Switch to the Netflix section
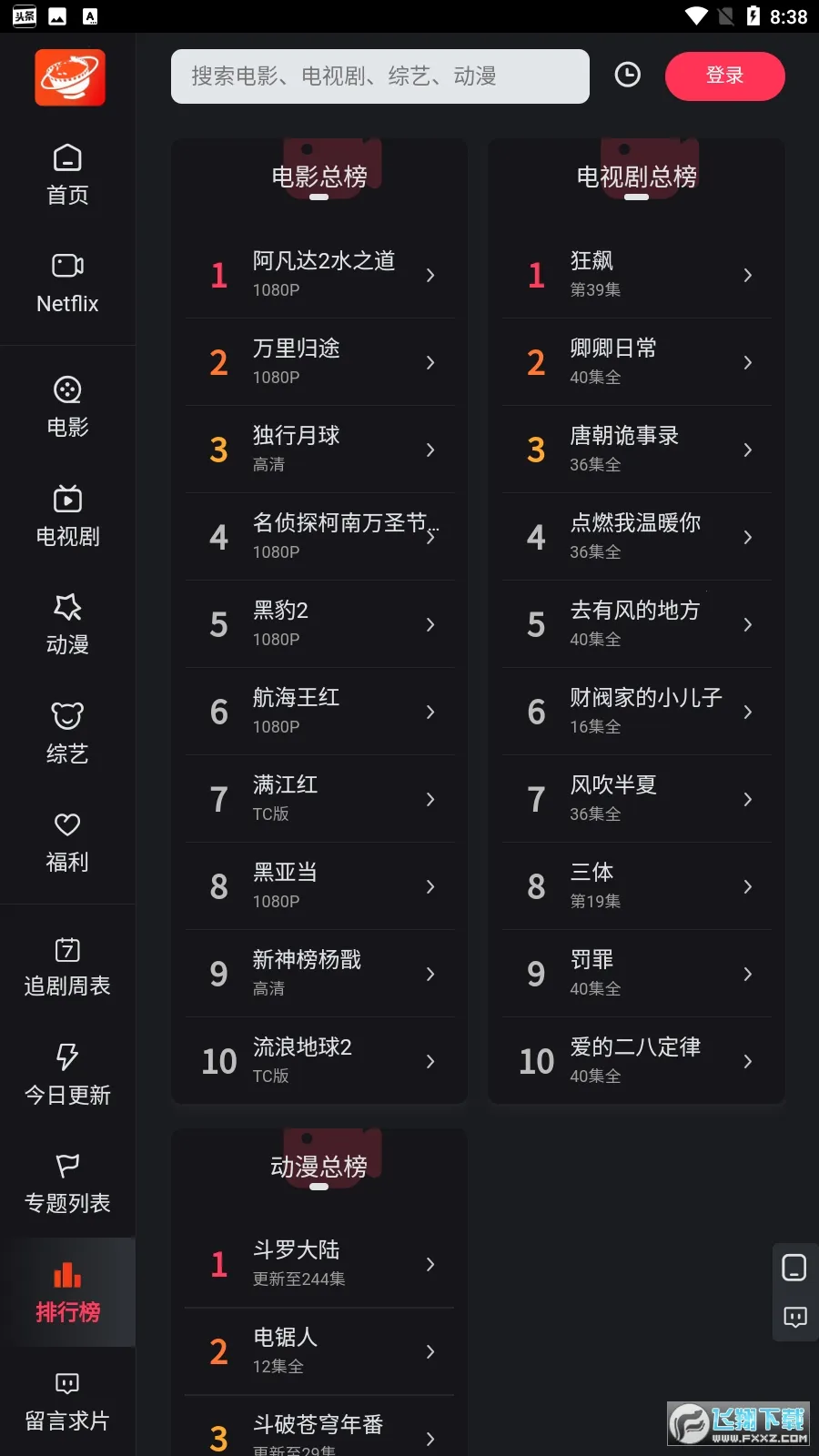This screenshot has width=819, height=1456. pos(67,283)
